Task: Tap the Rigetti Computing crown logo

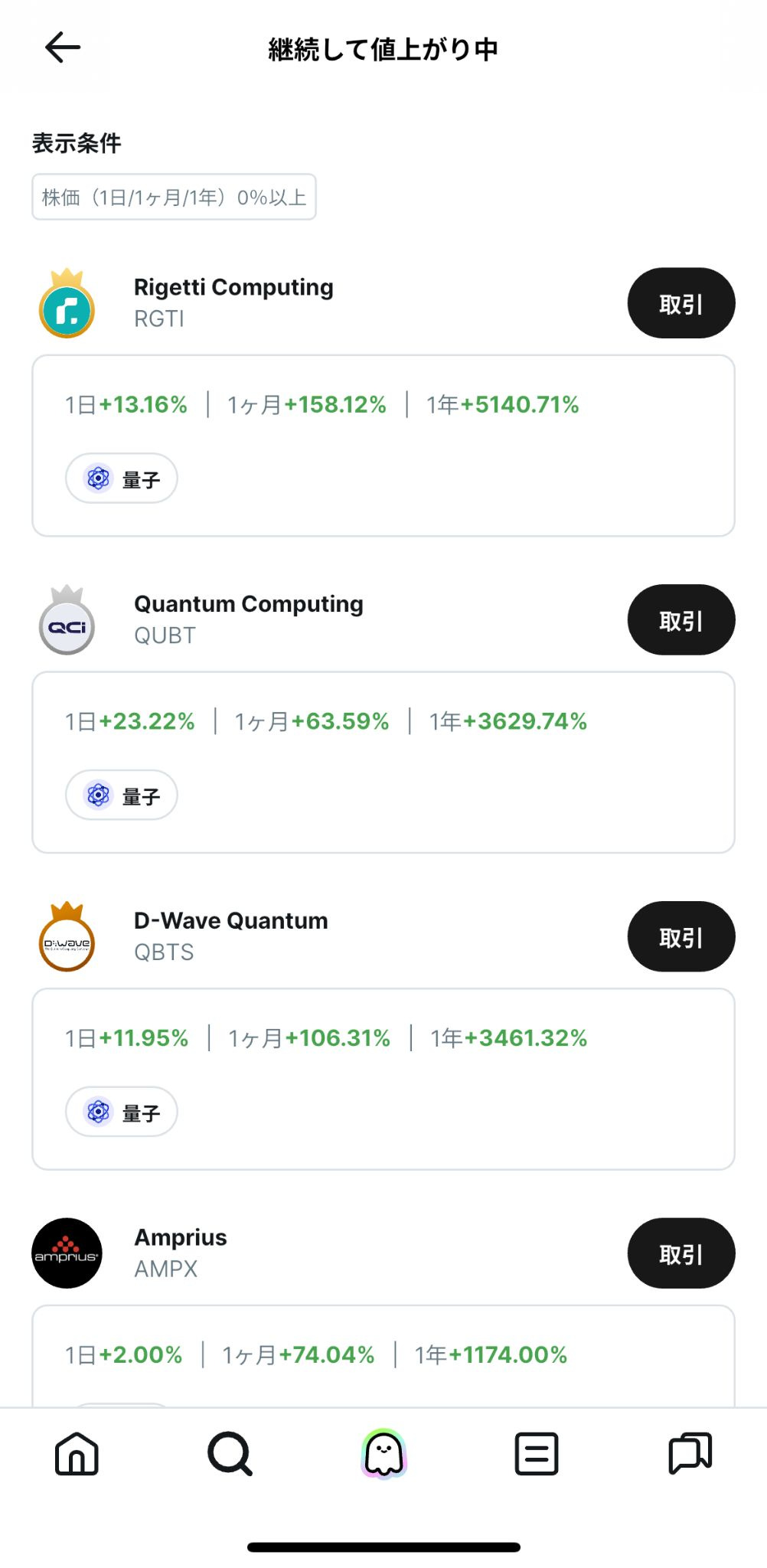Action: (x=66, y=304)
